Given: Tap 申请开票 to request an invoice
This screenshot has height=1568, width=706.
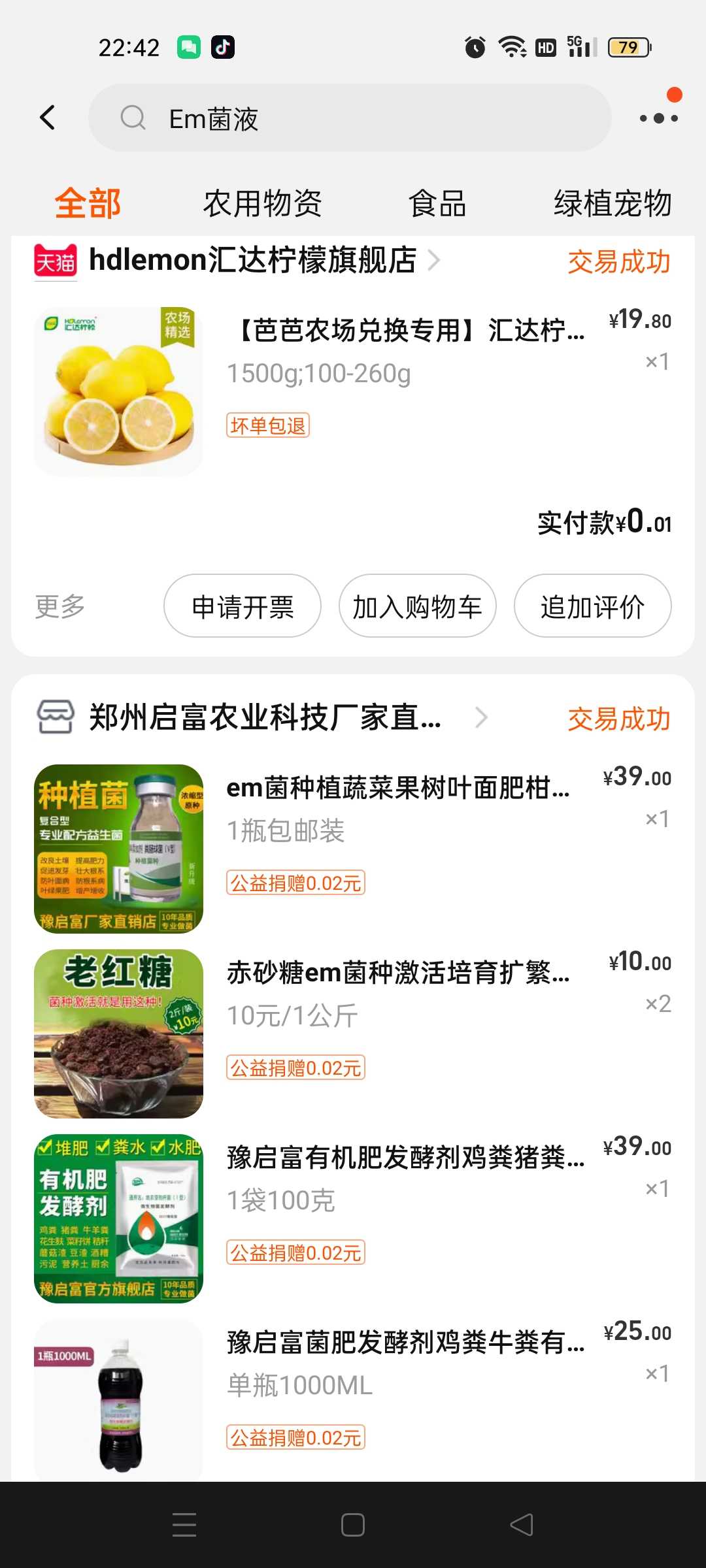Looking at the screenshot, I should pos(243,606).
